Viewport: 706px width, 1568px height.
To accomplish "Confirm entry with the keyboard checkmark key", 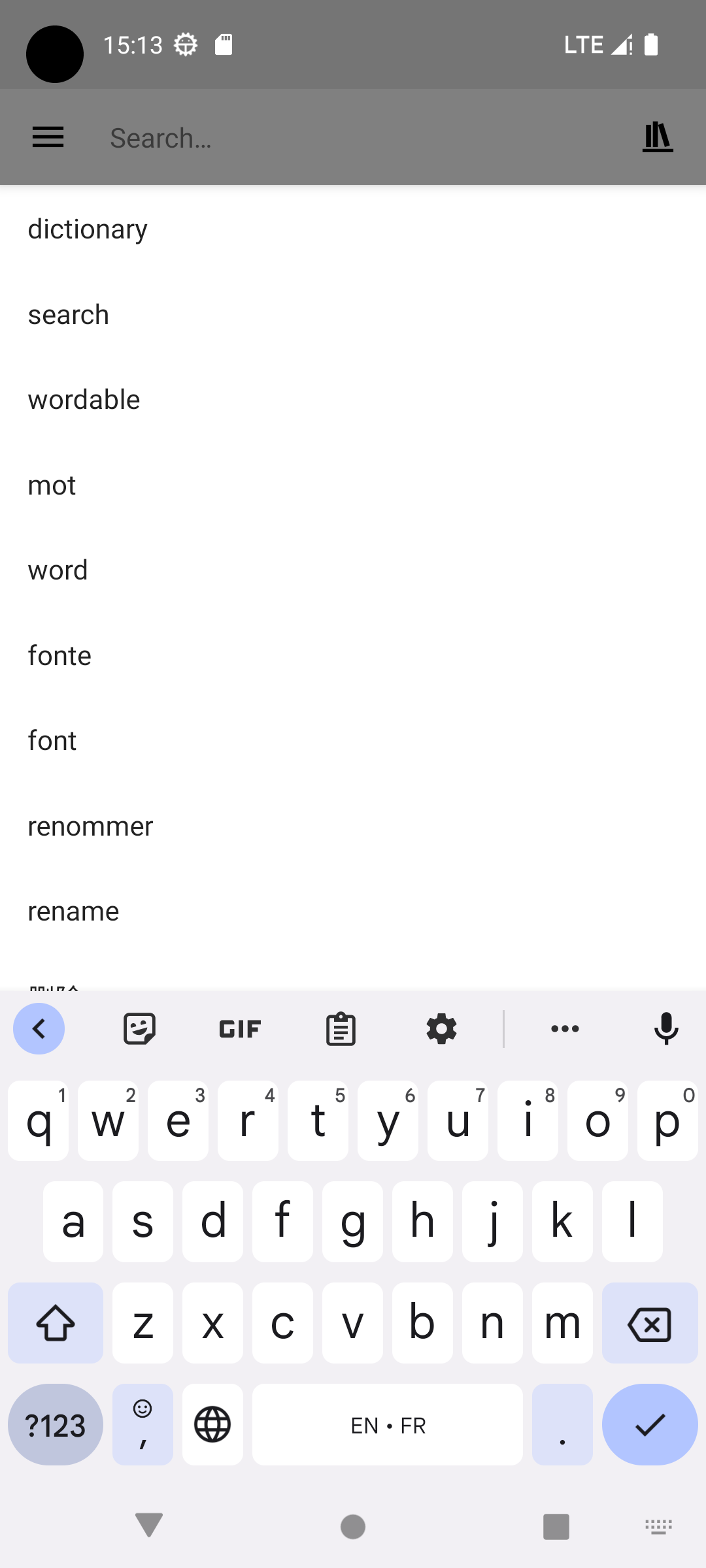I will (x=649, y=1425).
